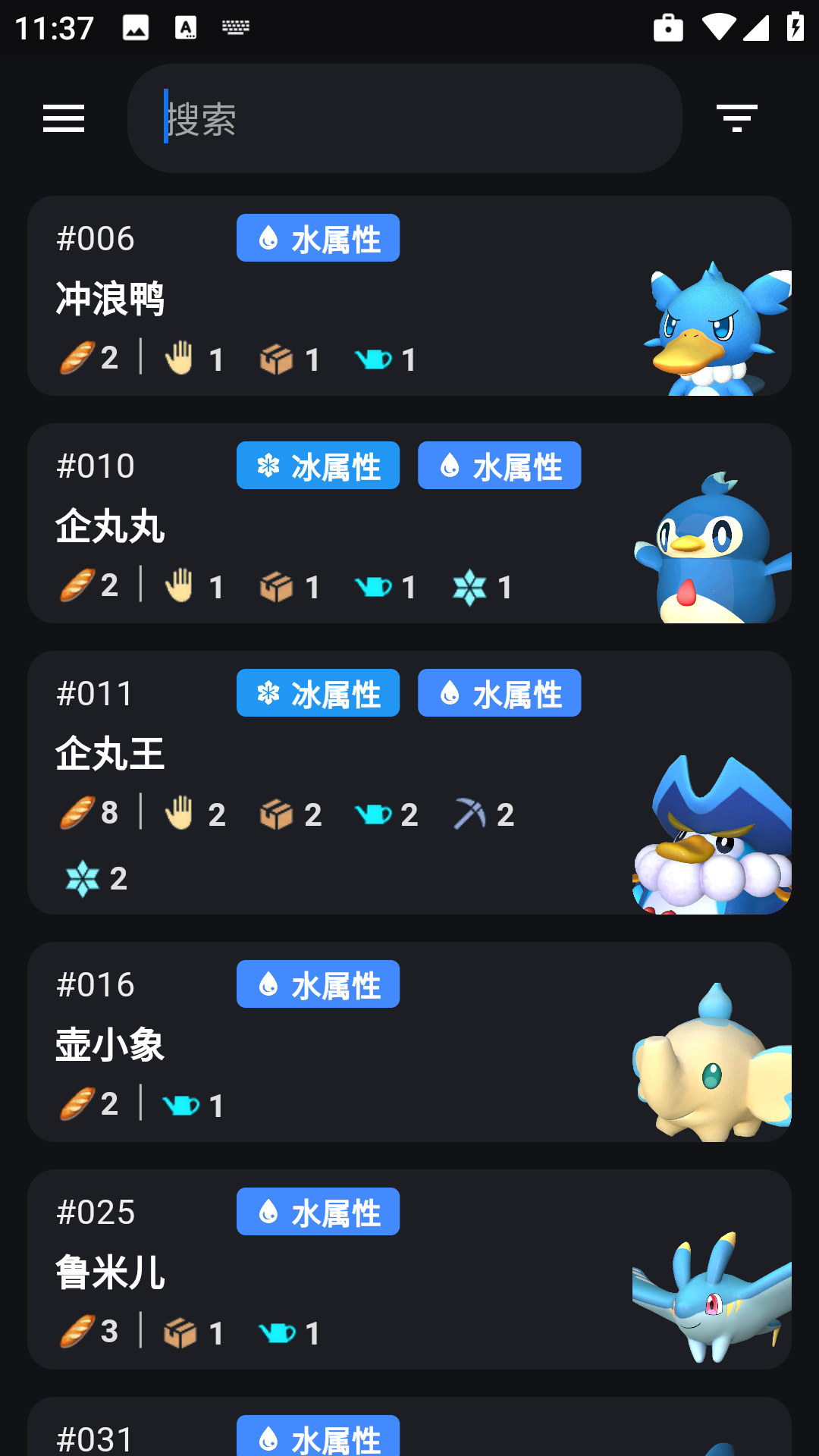This screenshot has height=1456, width=819.
Task: Click the transport box icon on 鲁米儿
Action: (x=179, y=1333)
